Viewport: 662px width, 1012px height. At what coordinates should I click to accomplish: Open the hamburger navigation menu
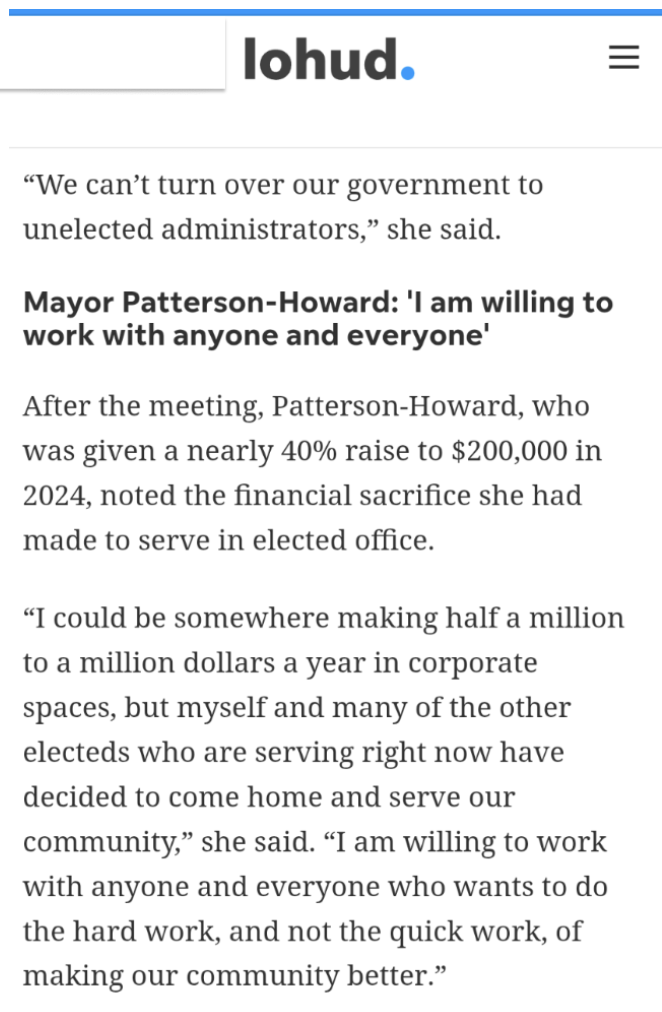pos(623,58)
